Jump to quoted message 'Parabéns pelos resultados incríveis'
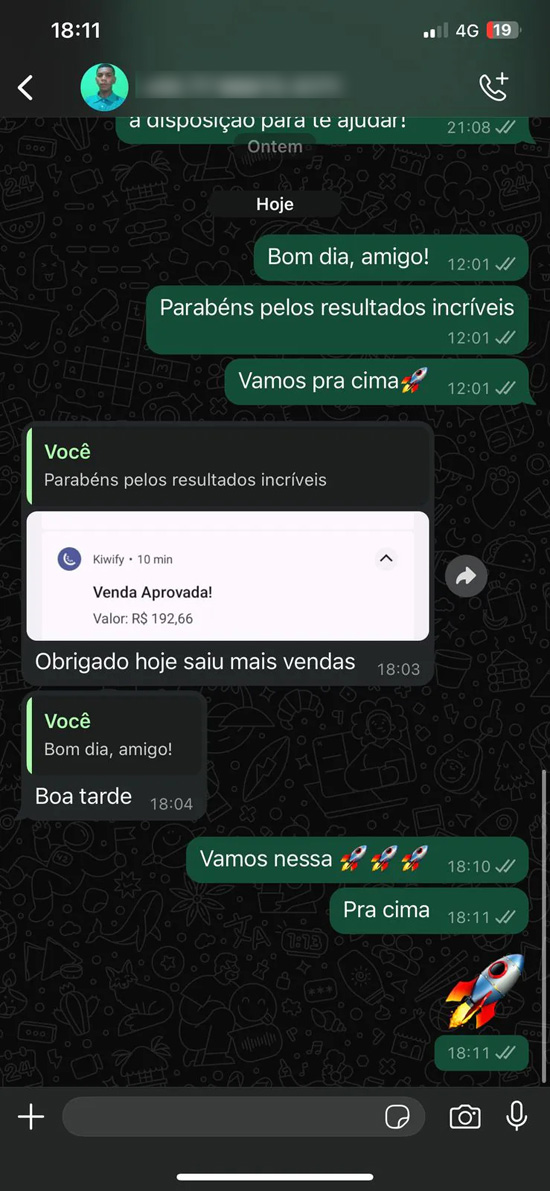Screen dimensions: 550x1191 tap(228, 466)
